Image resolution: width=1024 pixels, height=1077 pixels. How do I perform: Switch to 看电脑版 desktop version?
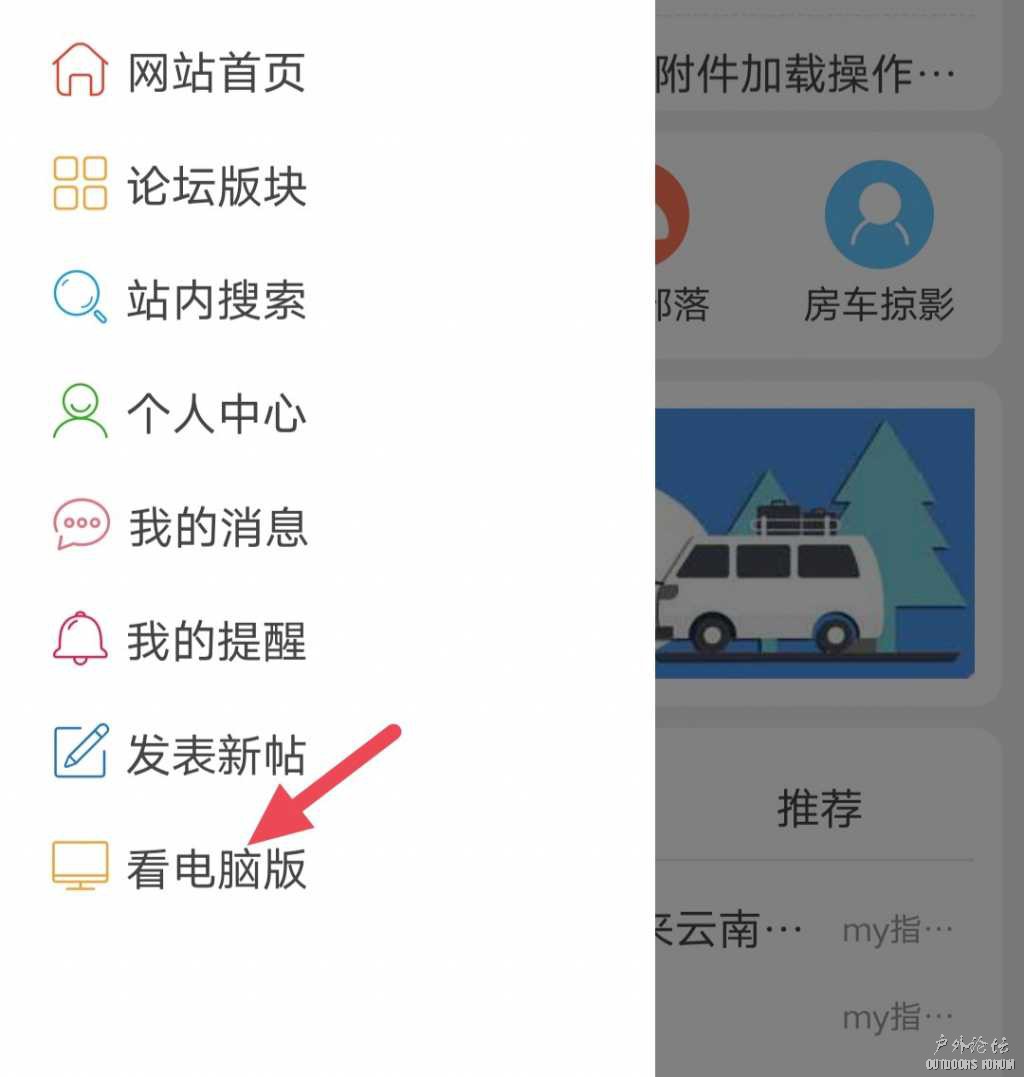[x=215, y=868]
